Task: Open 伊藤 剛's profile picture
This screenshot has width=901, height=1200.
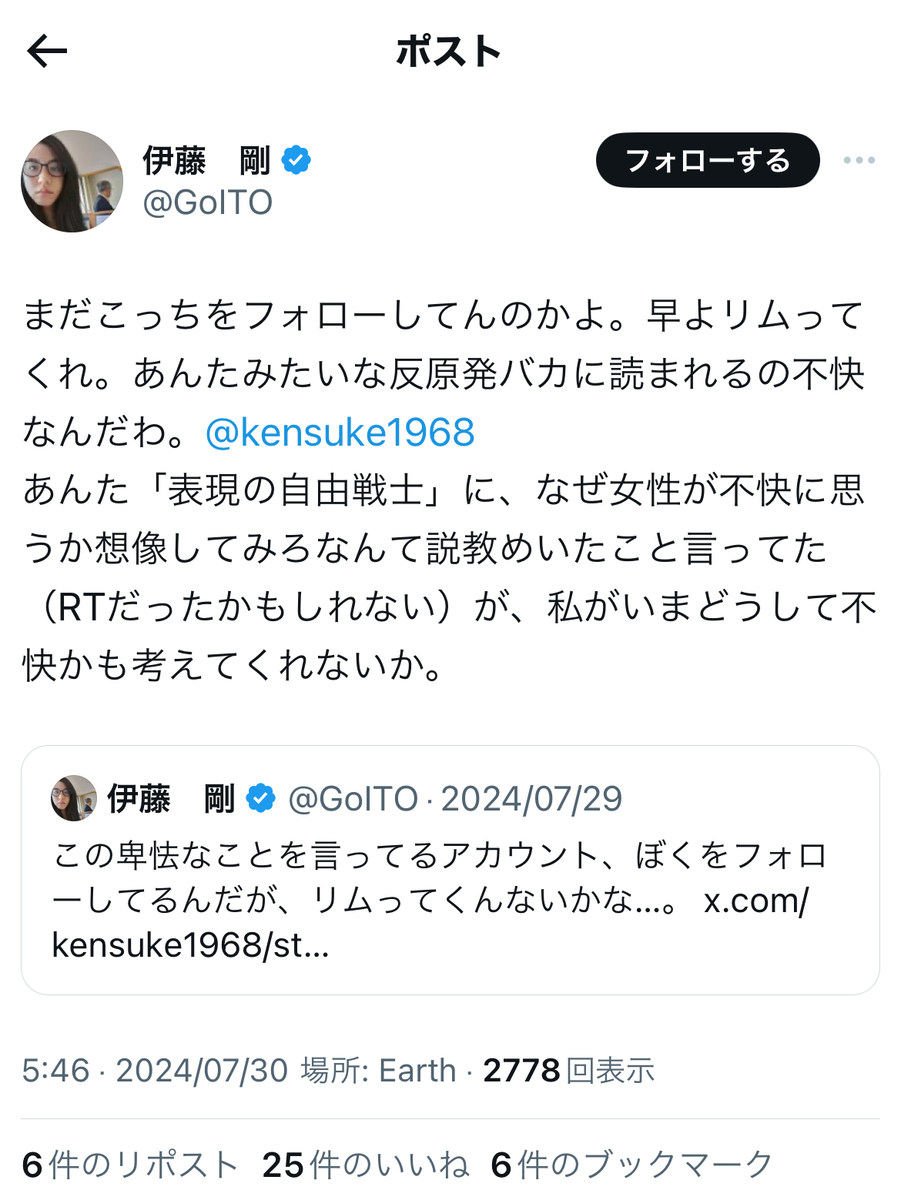Action: 72,181
